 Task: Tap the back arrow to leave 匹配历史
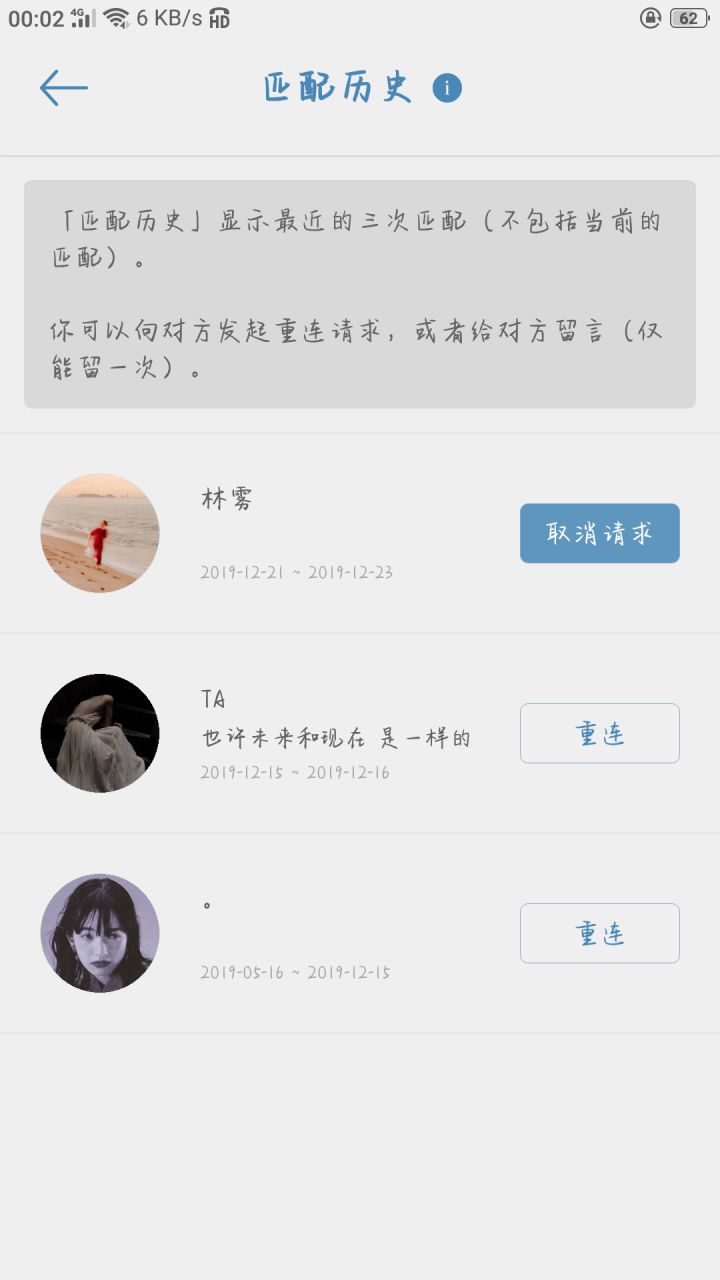coord(62,87)
